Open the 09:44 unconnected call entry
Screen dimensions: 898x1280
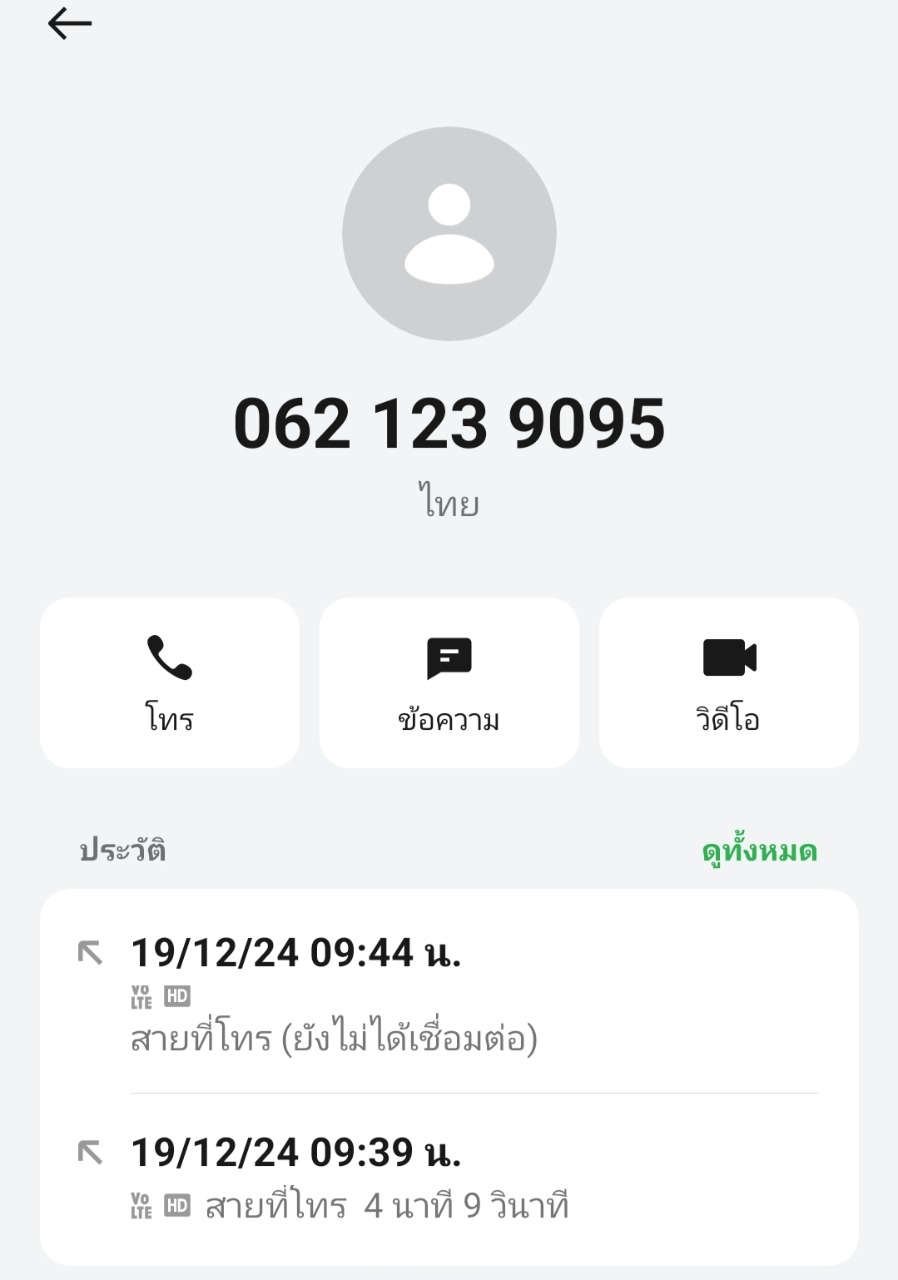point(449,994)
